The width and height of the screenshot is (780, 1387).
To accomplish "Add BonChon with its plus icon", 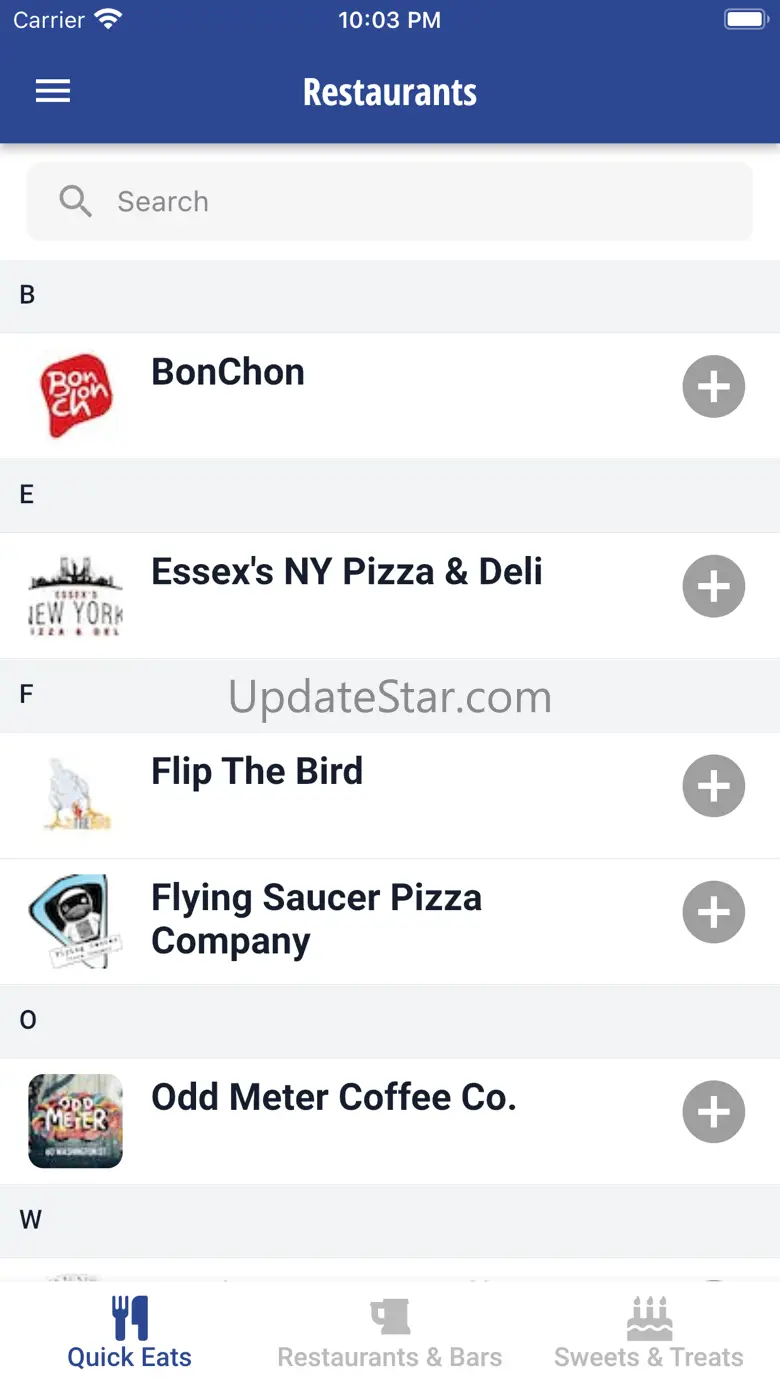I will pos(713,387).
